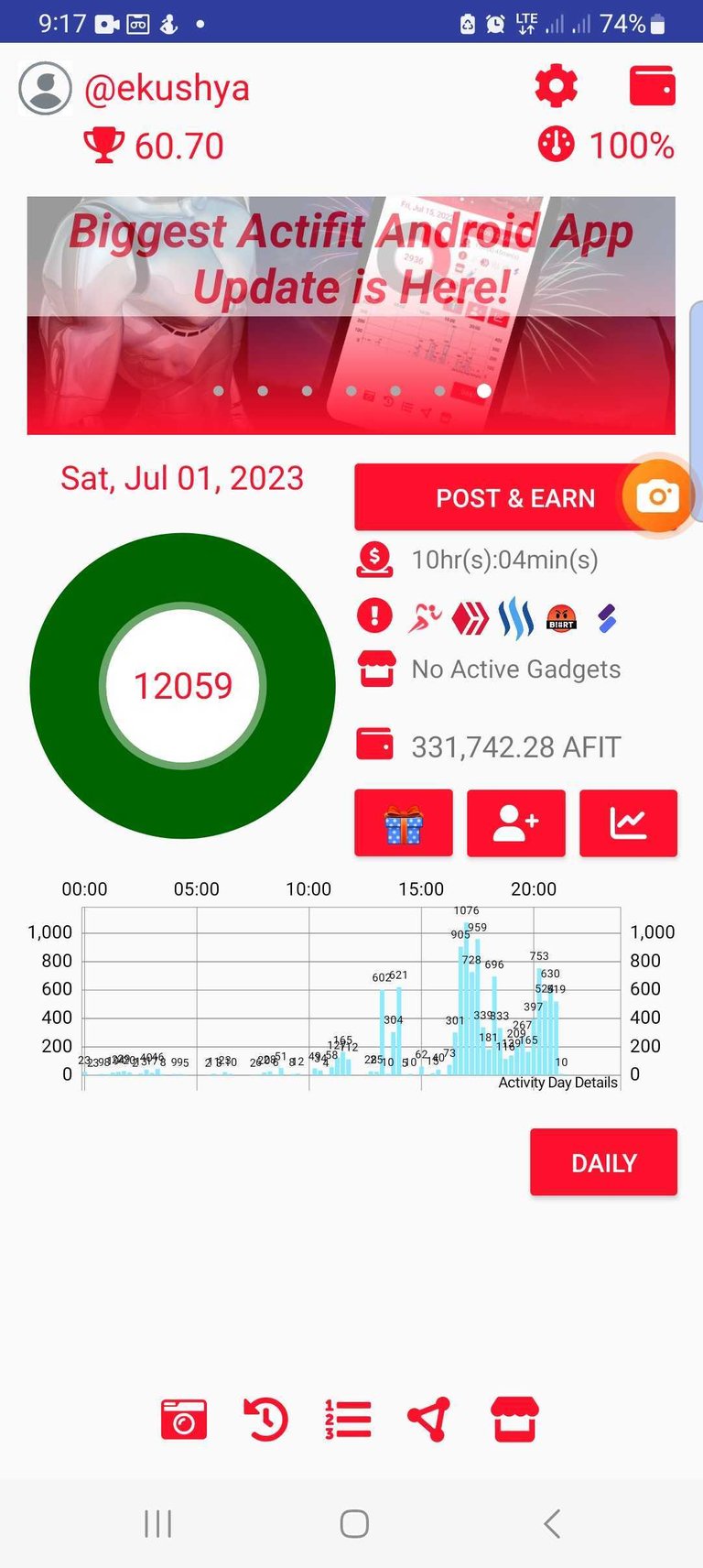Tap the 12059 step count circle
Screen dimensions: 703x1568
tap(183, 685)
